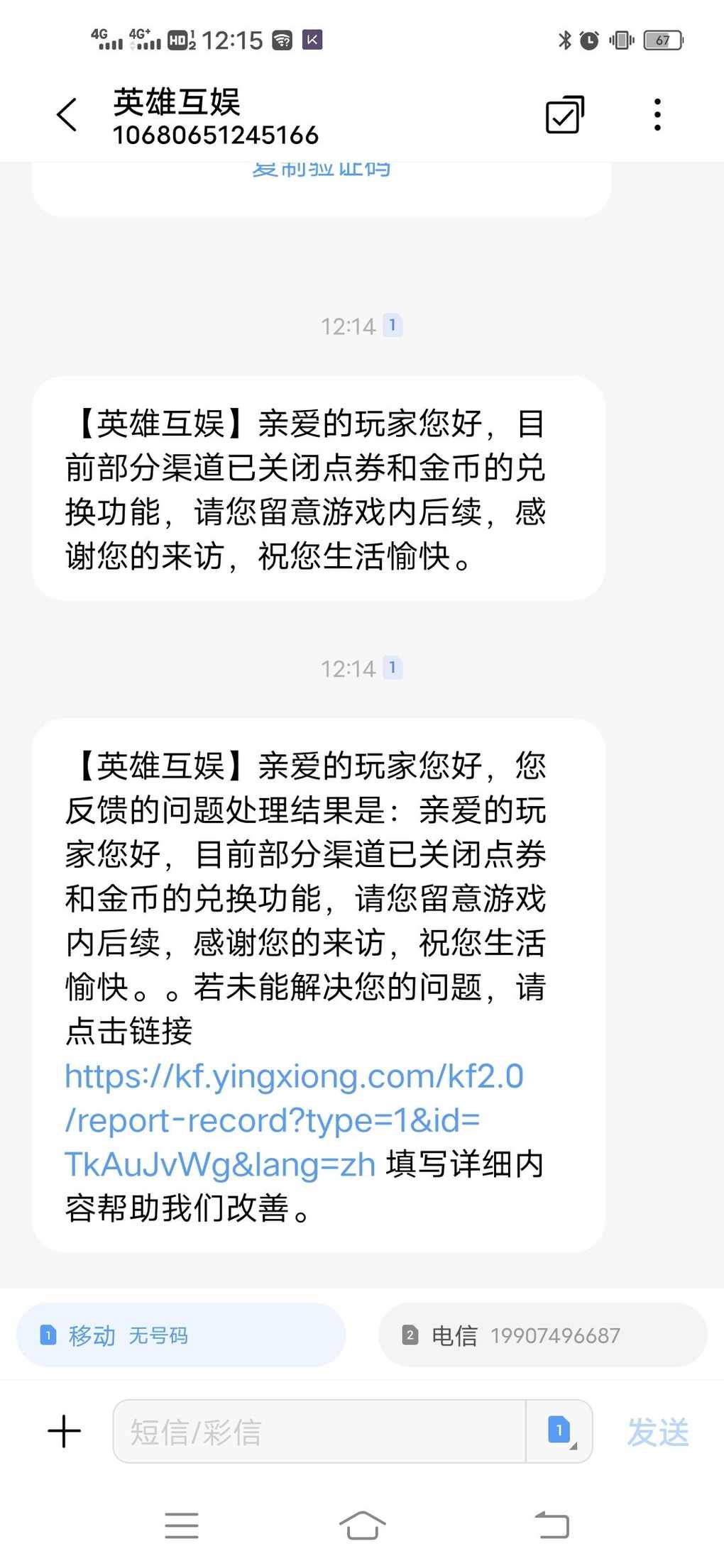Open the three-dot overflow menu
Image resolution: width=724 pixels, height=1568 pixels.
coord(658,115)
